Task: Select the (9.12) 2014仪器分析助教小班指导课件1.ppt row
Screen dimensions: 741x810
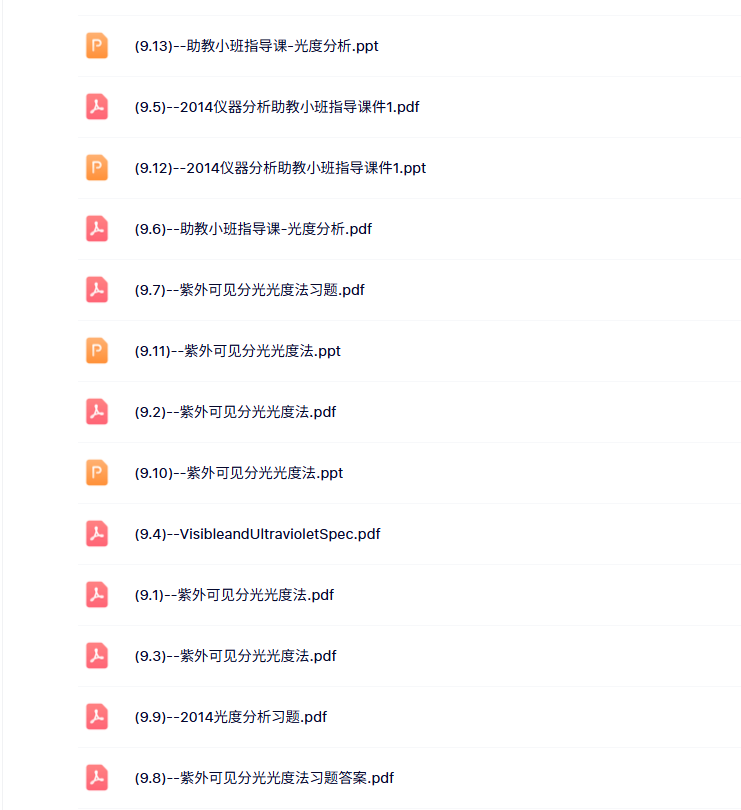Action: point(280,168)
